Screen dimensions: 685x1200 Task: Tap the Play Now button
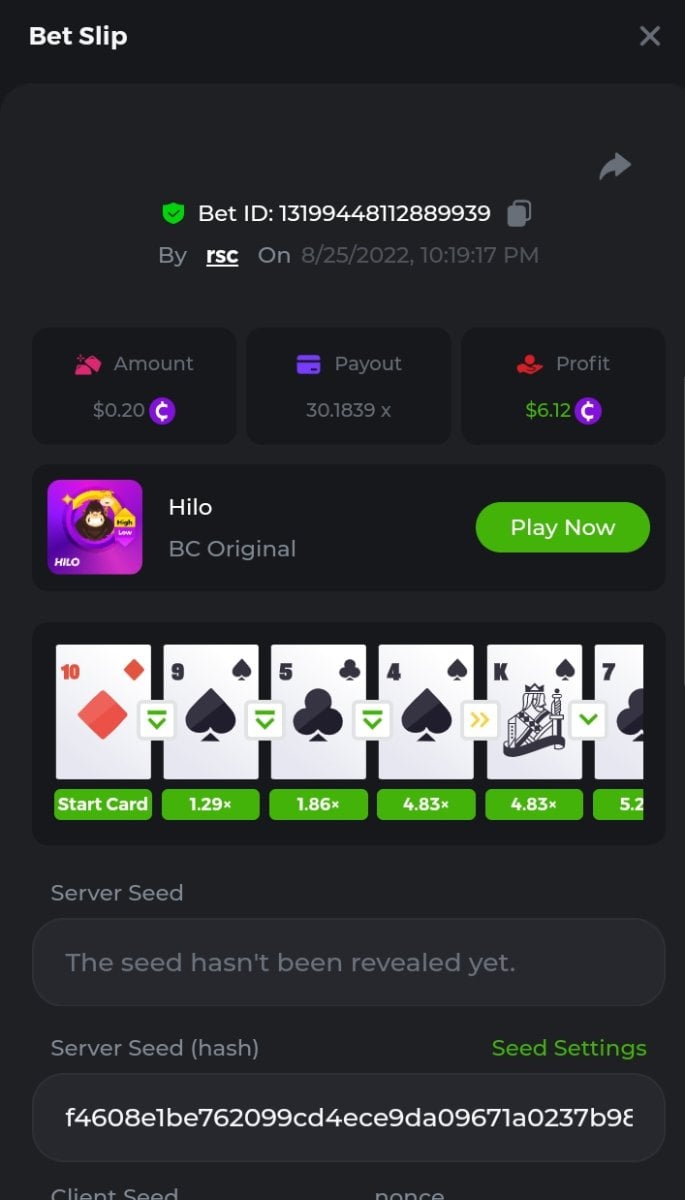[562, 527]
